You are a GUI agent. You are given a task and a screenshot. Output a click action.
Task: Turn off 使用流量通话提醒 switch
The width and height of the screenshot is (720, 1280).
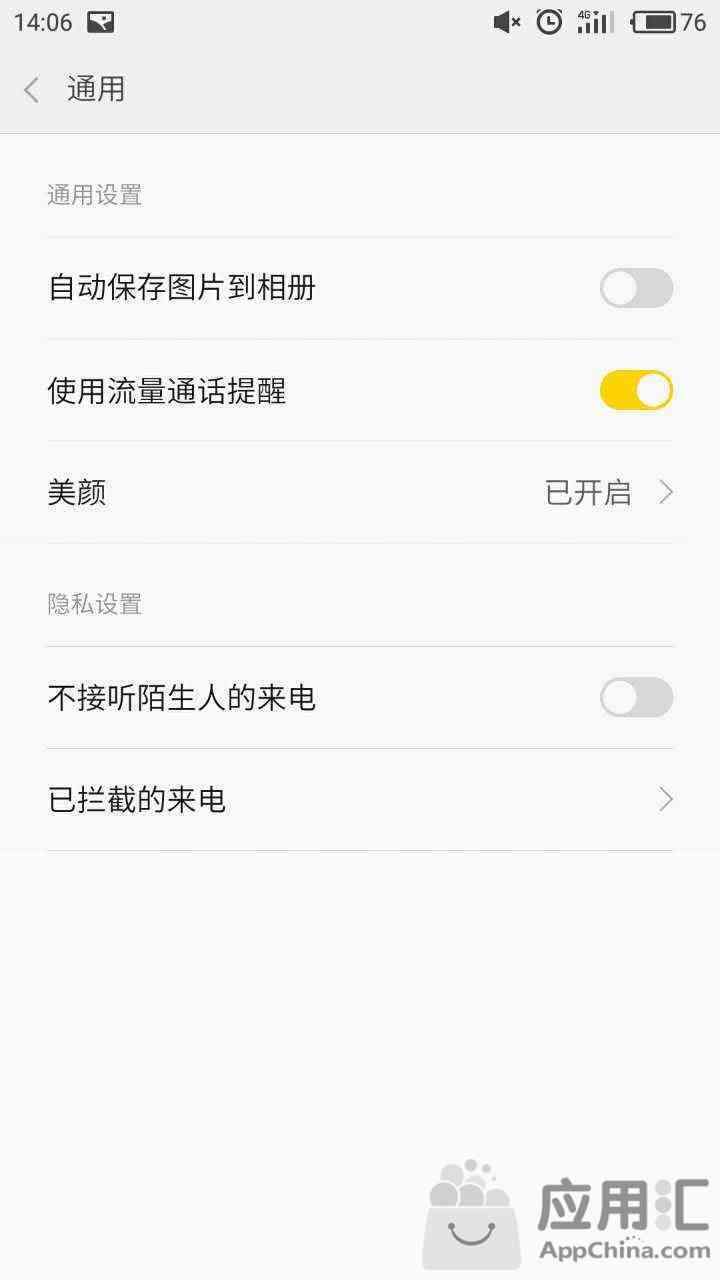coord(636,390)
